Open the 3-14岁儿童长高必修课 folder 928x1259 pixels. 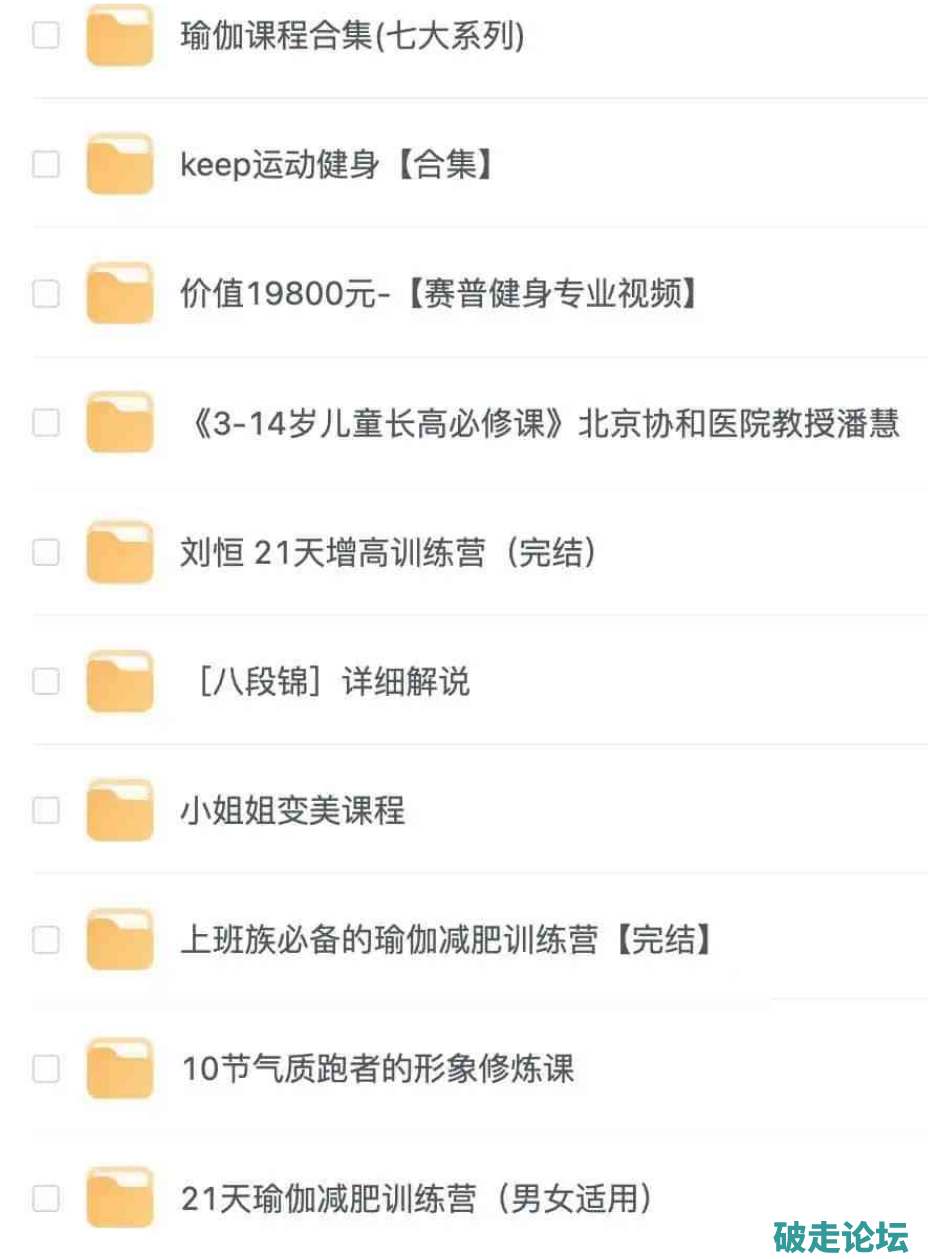pos(540,423)
